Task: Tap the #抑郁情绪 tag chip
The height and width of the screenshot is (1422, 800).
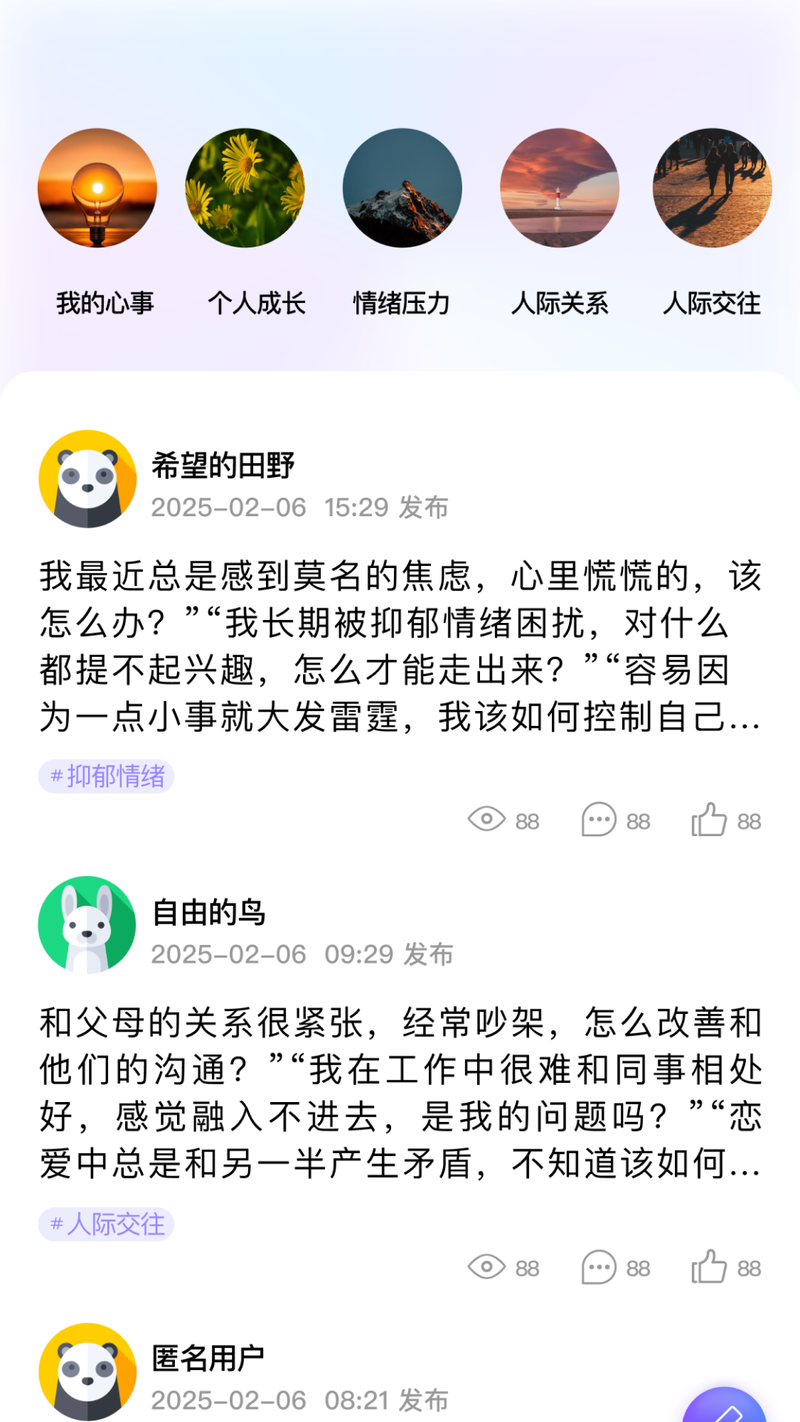Action: click(x=107, y=777)
